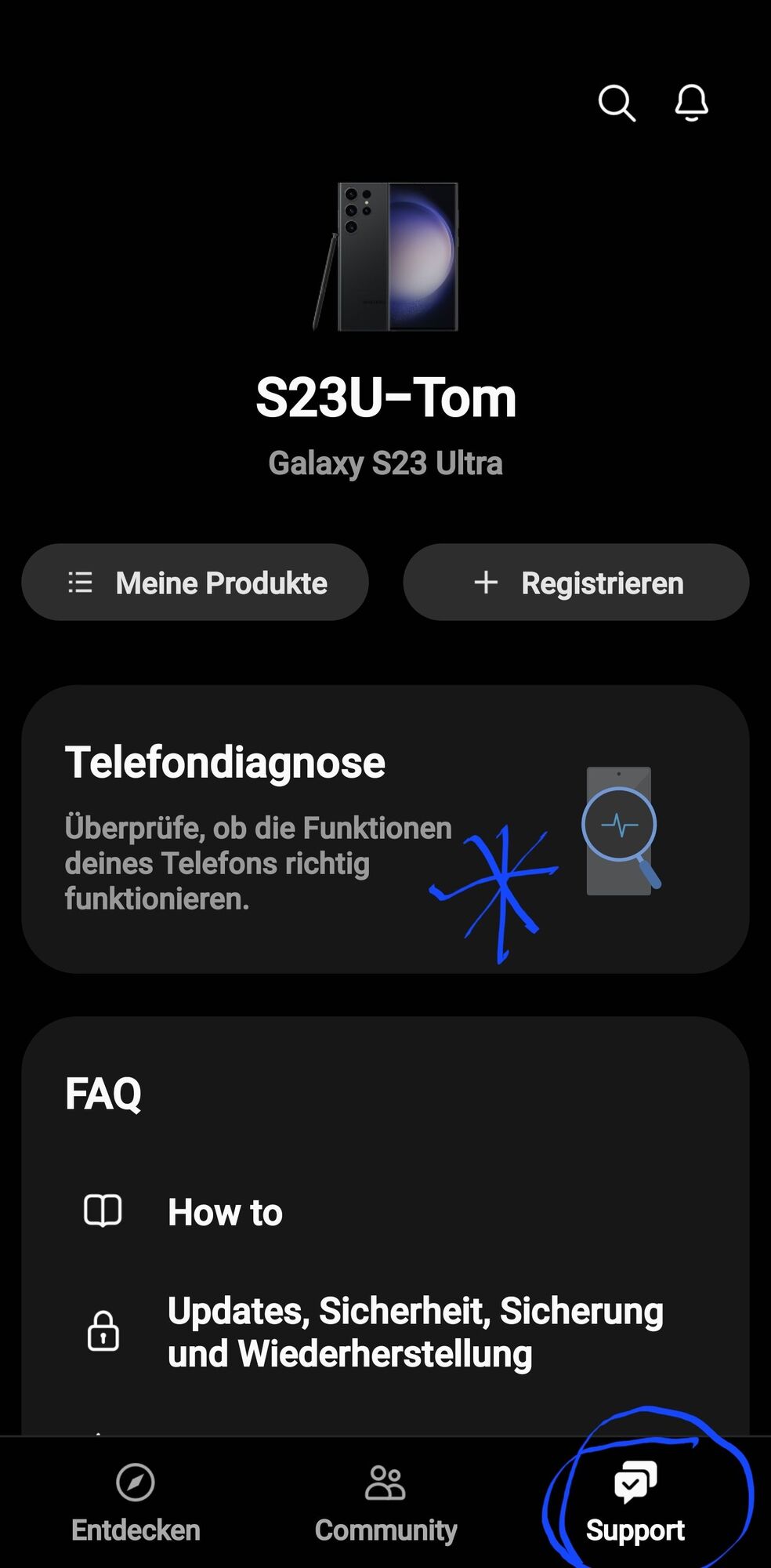
Task: Open the notifications bell
Action: pos(691,103)
